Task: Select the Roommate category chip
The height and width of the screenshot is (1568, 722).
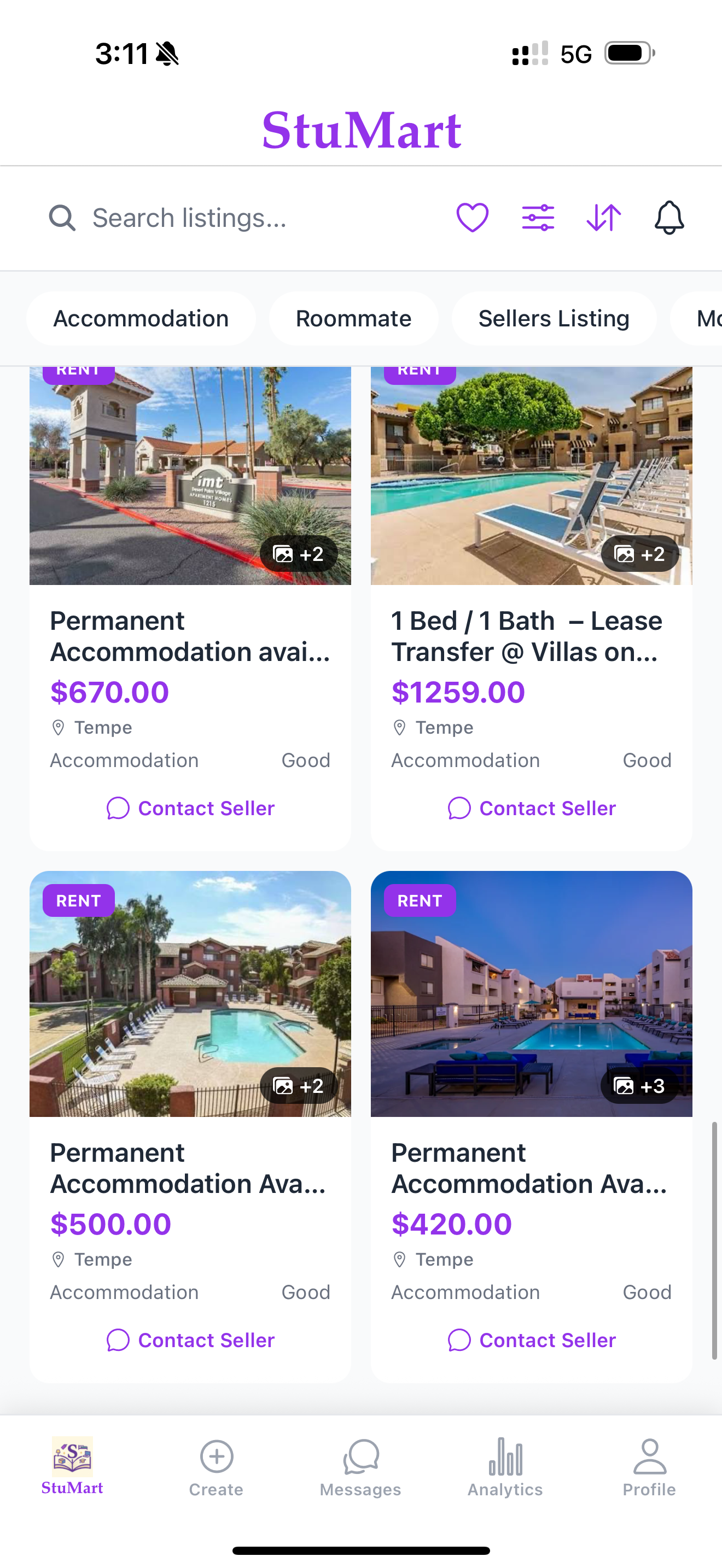Action: (x=353, y=318)
